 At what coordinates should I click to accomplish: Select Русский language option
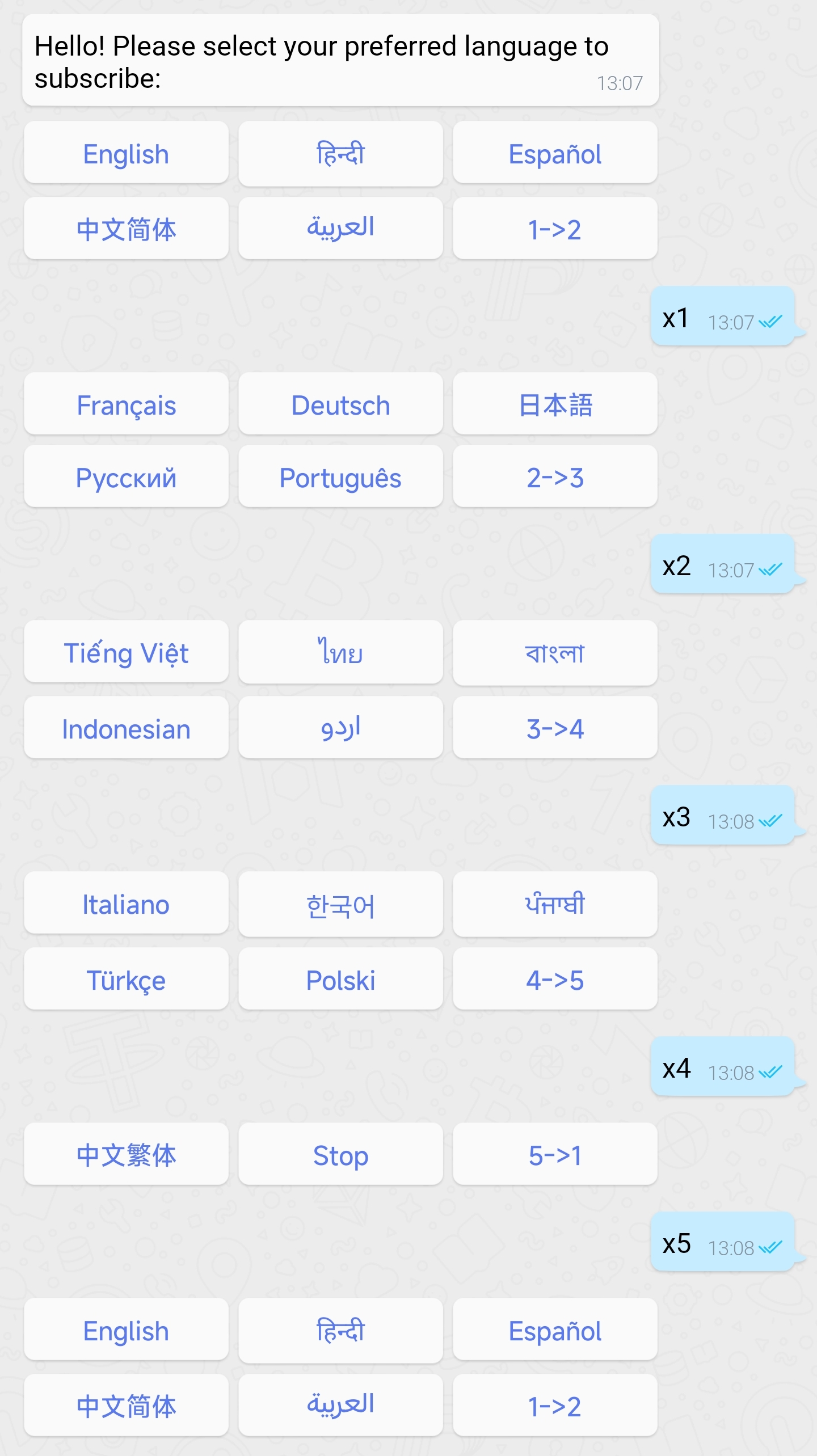coord(126,478)
